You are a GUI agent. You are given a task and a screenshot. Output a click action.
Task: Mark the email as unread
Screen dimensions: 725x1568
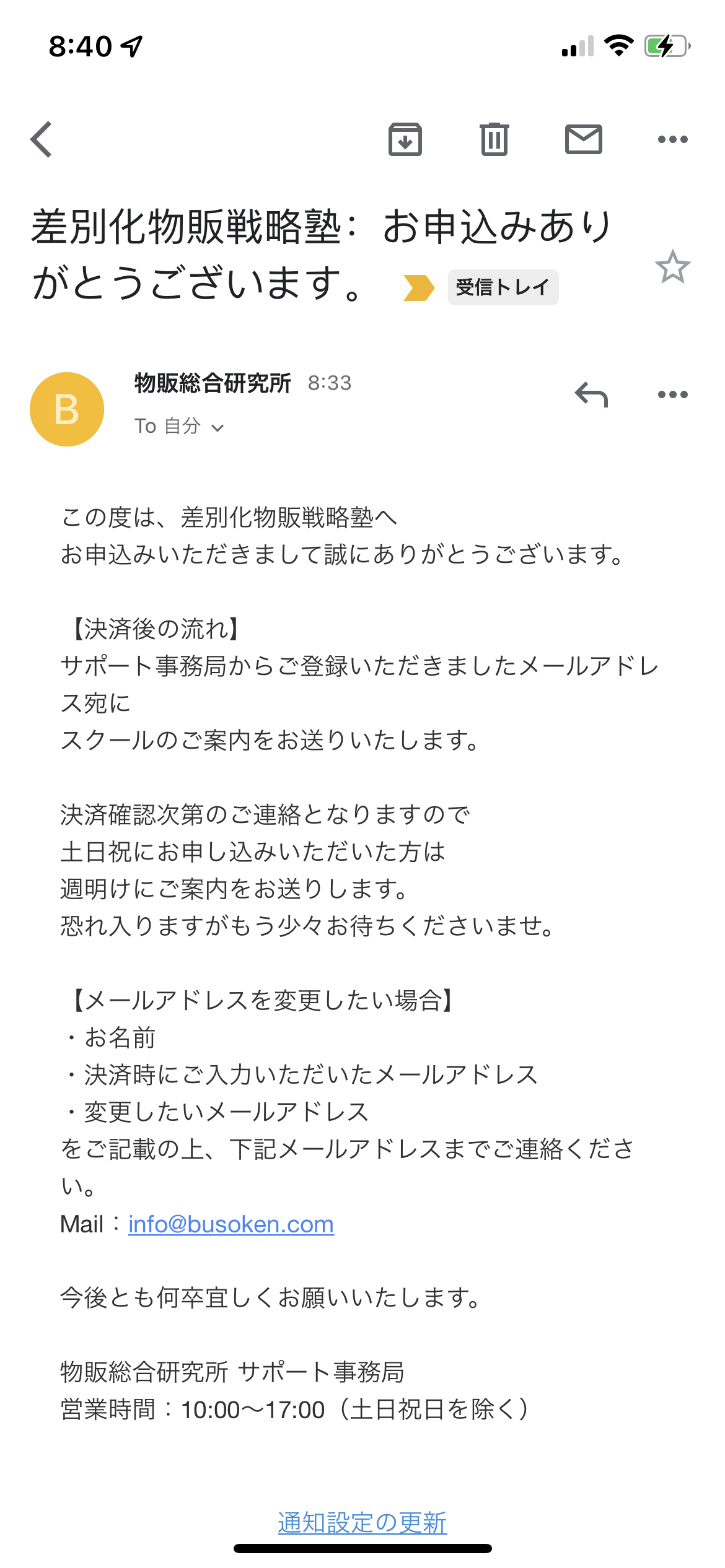click(x=584, y=139)
